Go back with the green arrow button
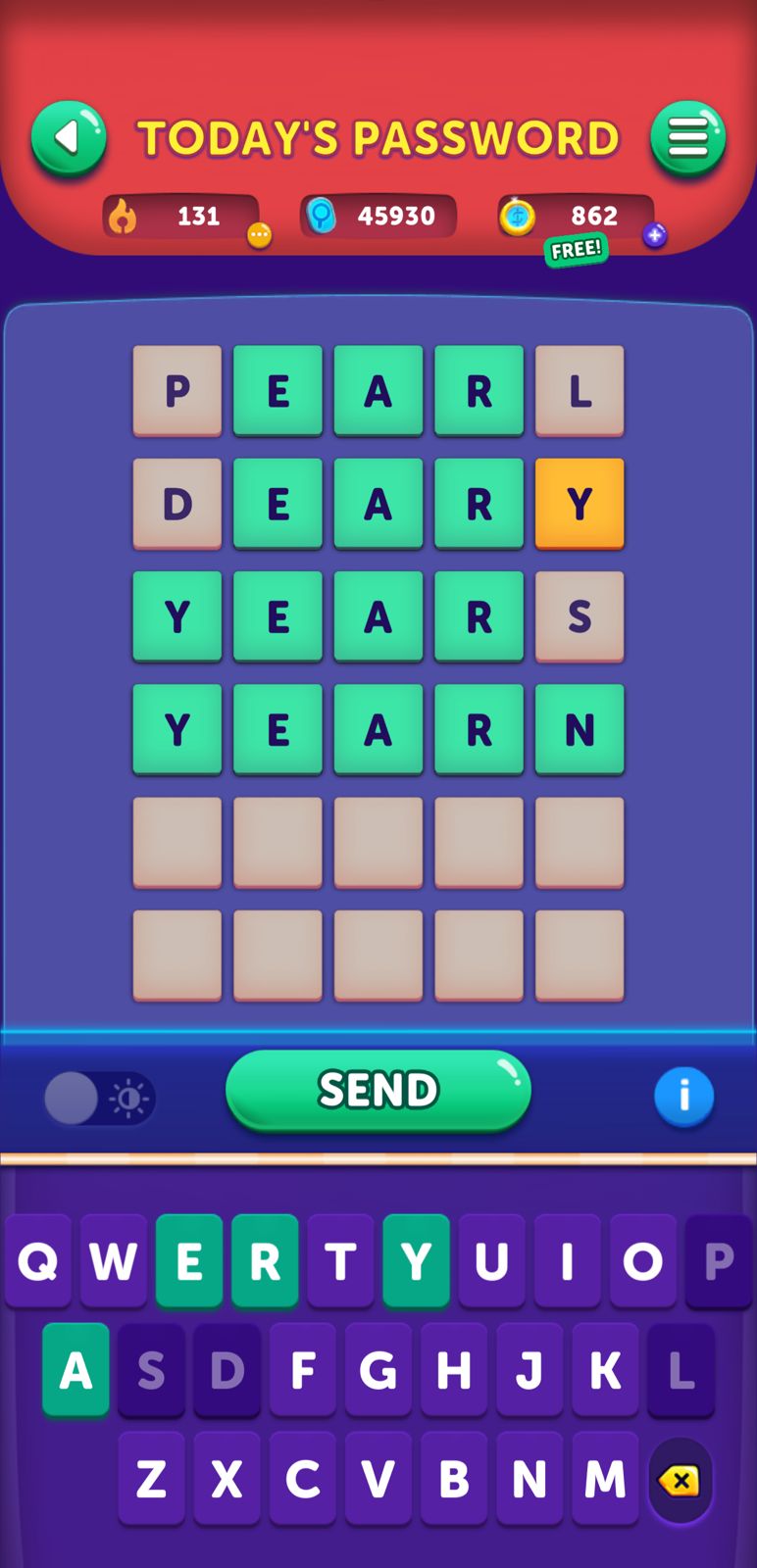757x1568 pixels. point(68,138)
